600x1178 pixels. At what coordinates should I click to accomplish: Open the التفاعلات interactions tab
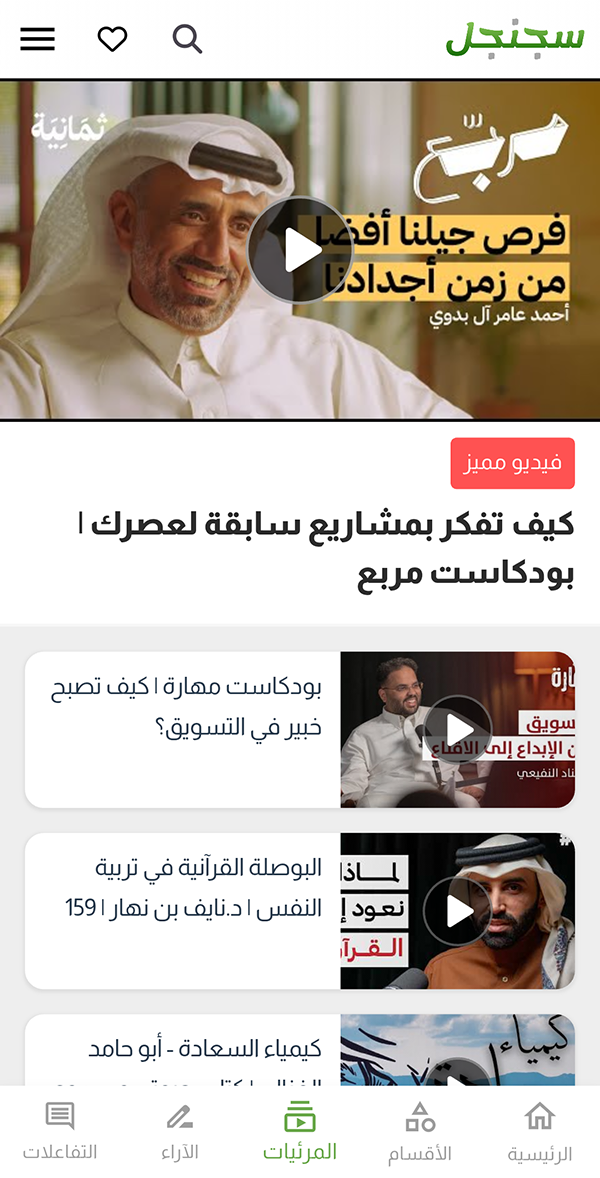[60, 1132]
